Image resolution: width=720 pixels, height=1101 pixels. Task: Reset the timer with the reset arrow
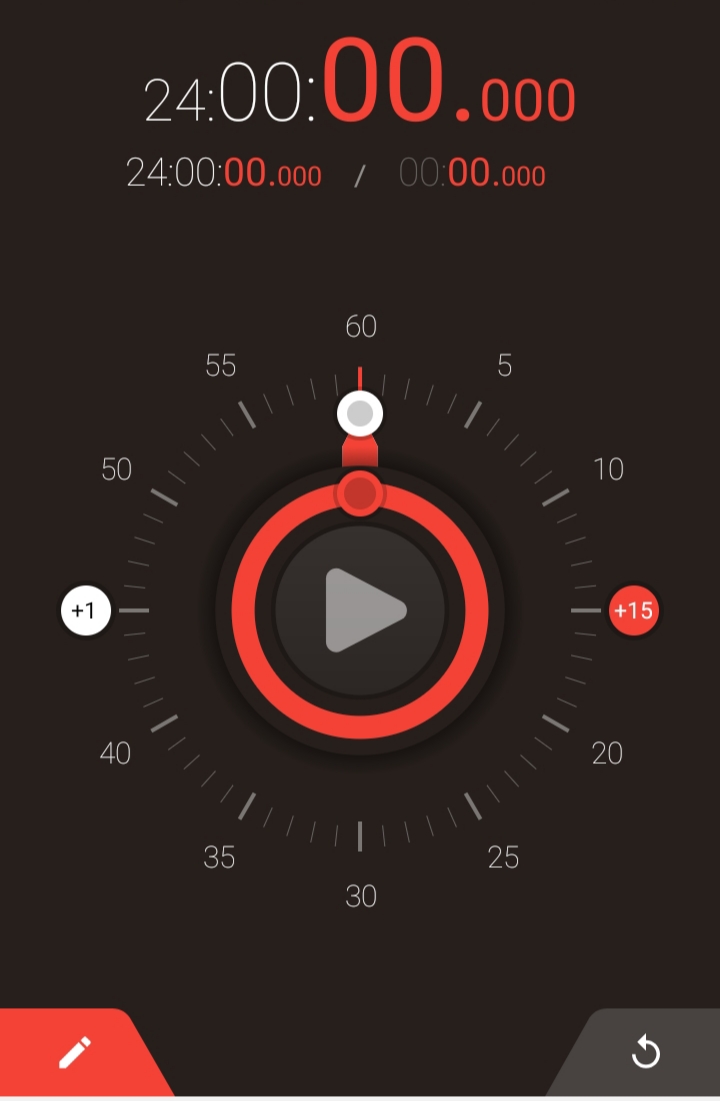click(646, 1052)
